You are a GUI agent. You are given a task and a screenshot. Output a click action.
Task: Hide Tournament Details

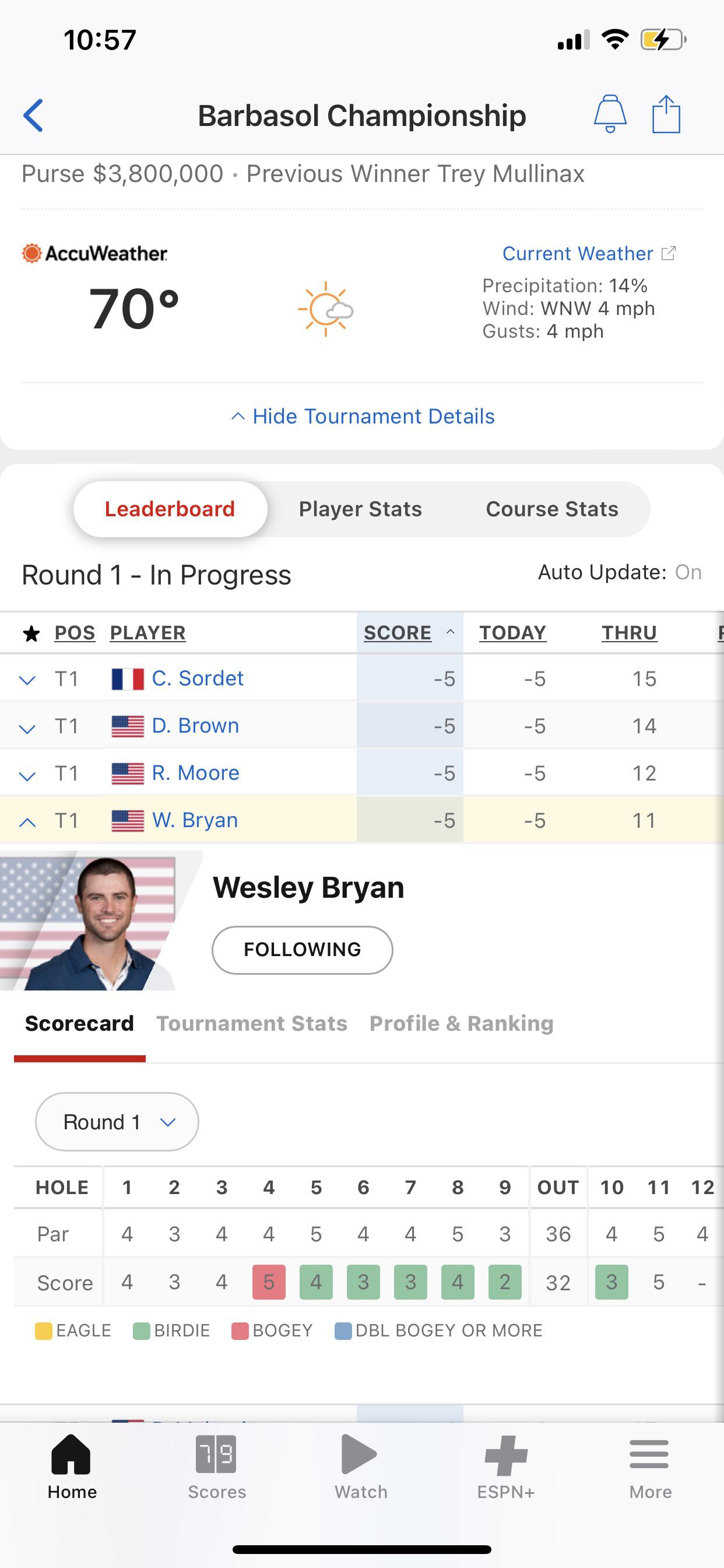click(x=363, y=416)
